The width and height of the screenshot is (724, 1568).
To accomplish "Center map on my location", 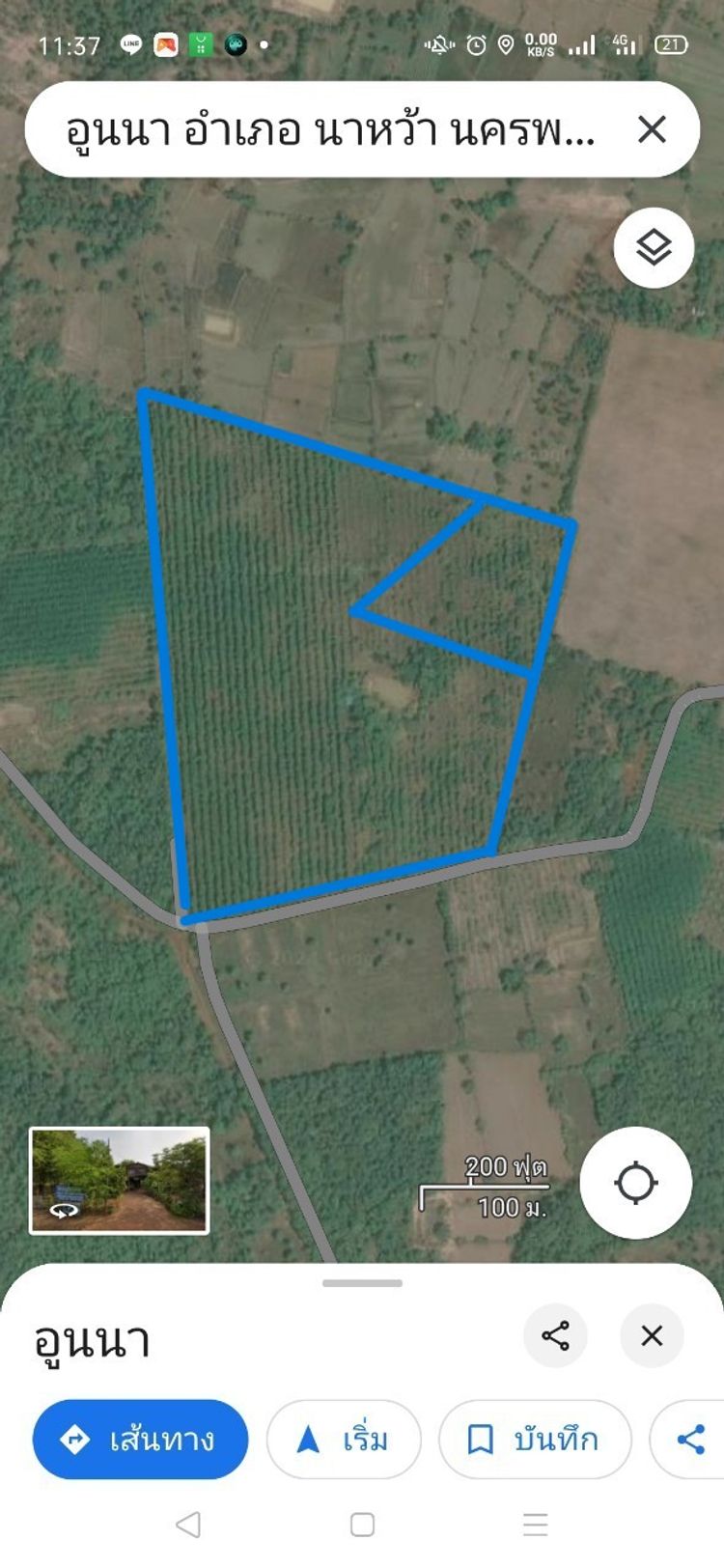I will pos(635,1183).
